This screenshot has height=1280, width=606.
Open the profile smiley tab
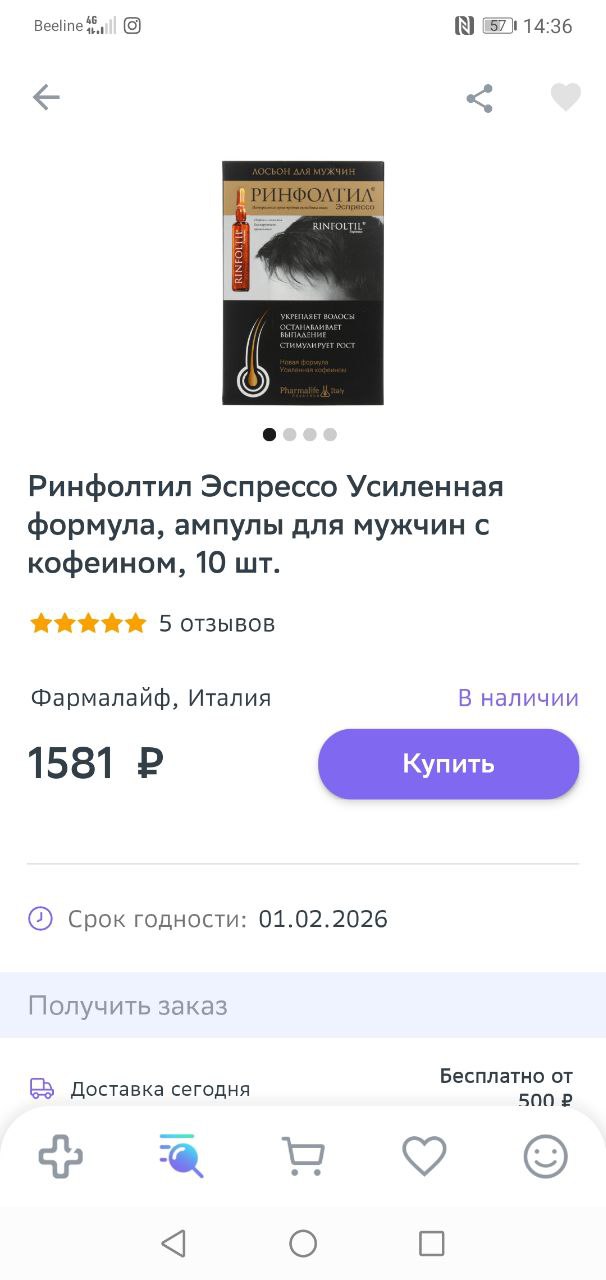click(x=546, y=1157)
